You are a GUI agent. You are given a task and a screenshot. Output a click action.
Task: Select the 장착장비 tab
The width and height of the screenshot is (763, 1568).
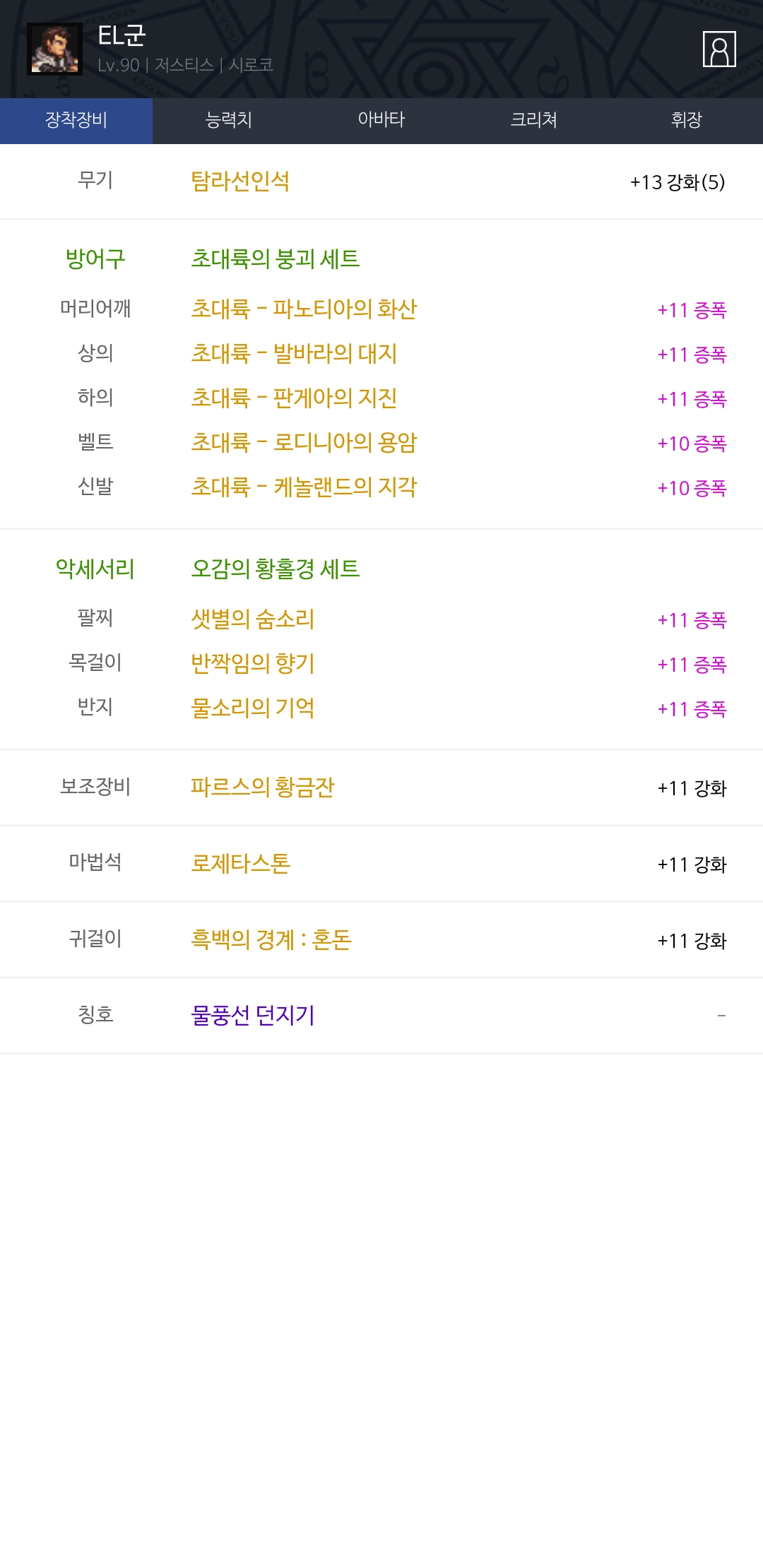(76, 120)
